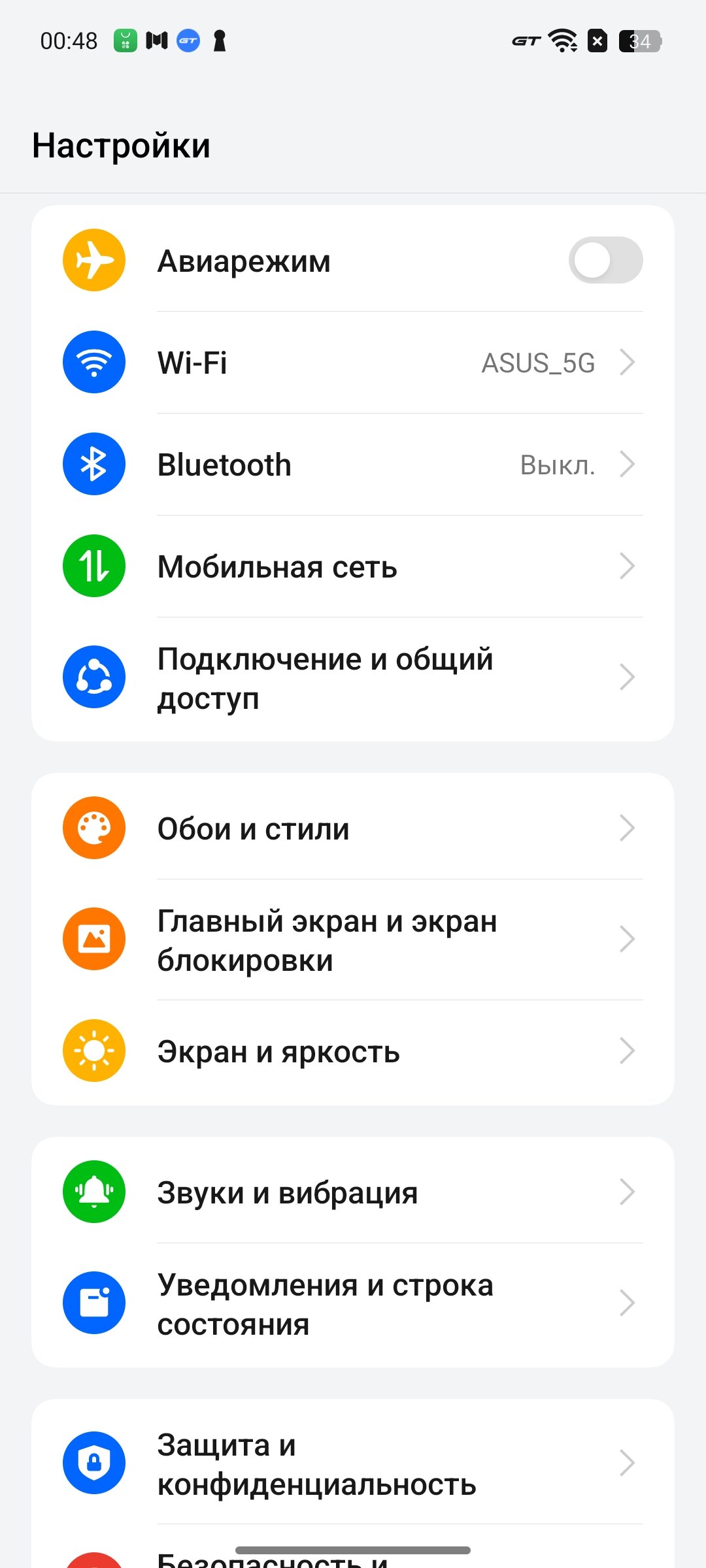Open the Bluetooth settings row
This screenshot has height=1568, width=706.
pyautogui.click(x=353, y=465)
